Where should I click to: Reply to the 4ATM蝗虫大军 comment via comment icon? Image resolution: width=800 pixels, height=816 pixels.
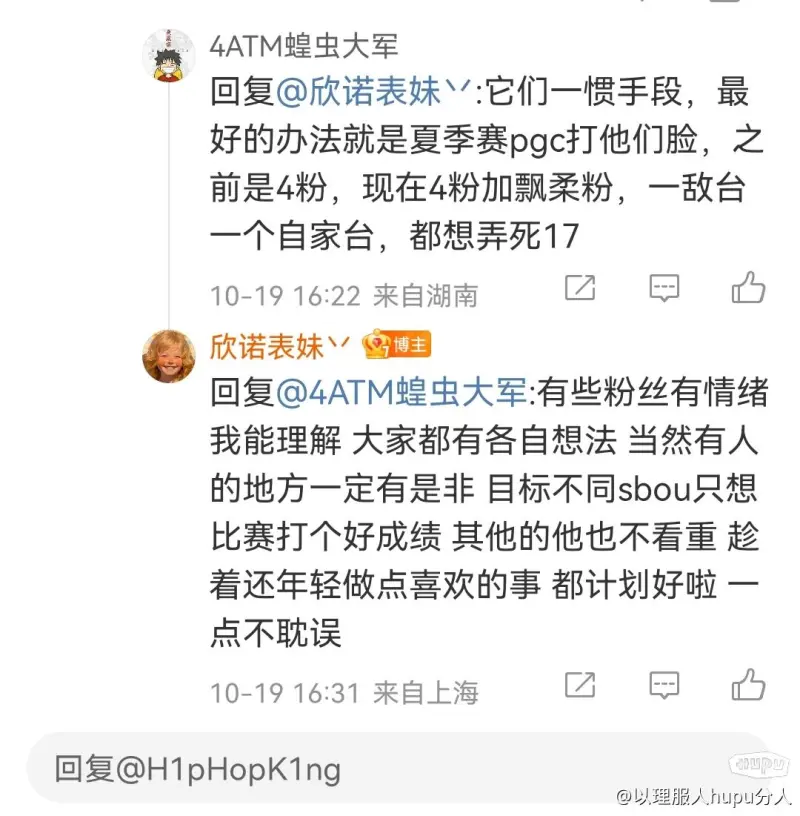[x=664, y=289]
